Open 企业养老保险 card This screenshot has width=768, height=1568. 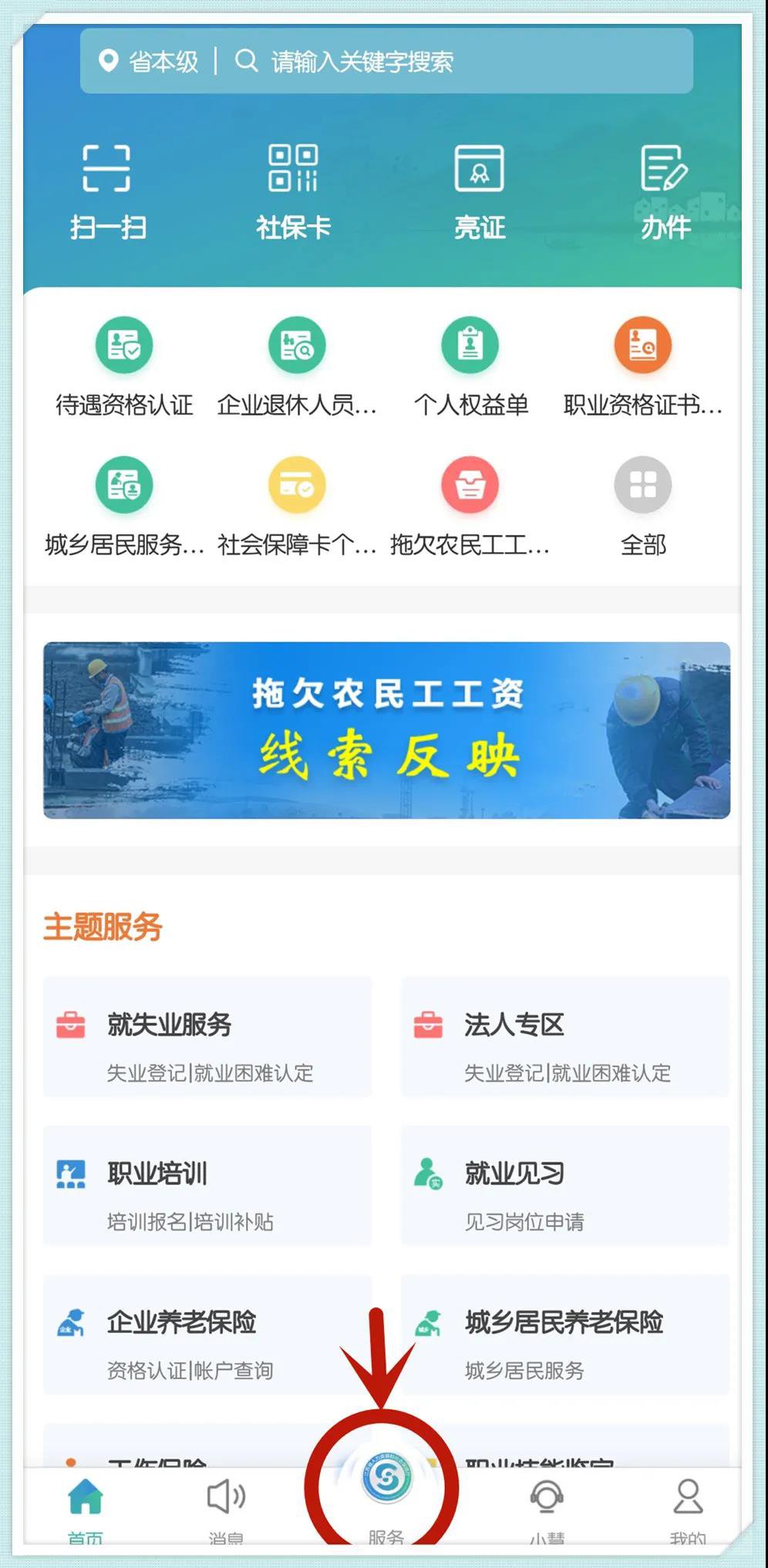point(207,1334)
